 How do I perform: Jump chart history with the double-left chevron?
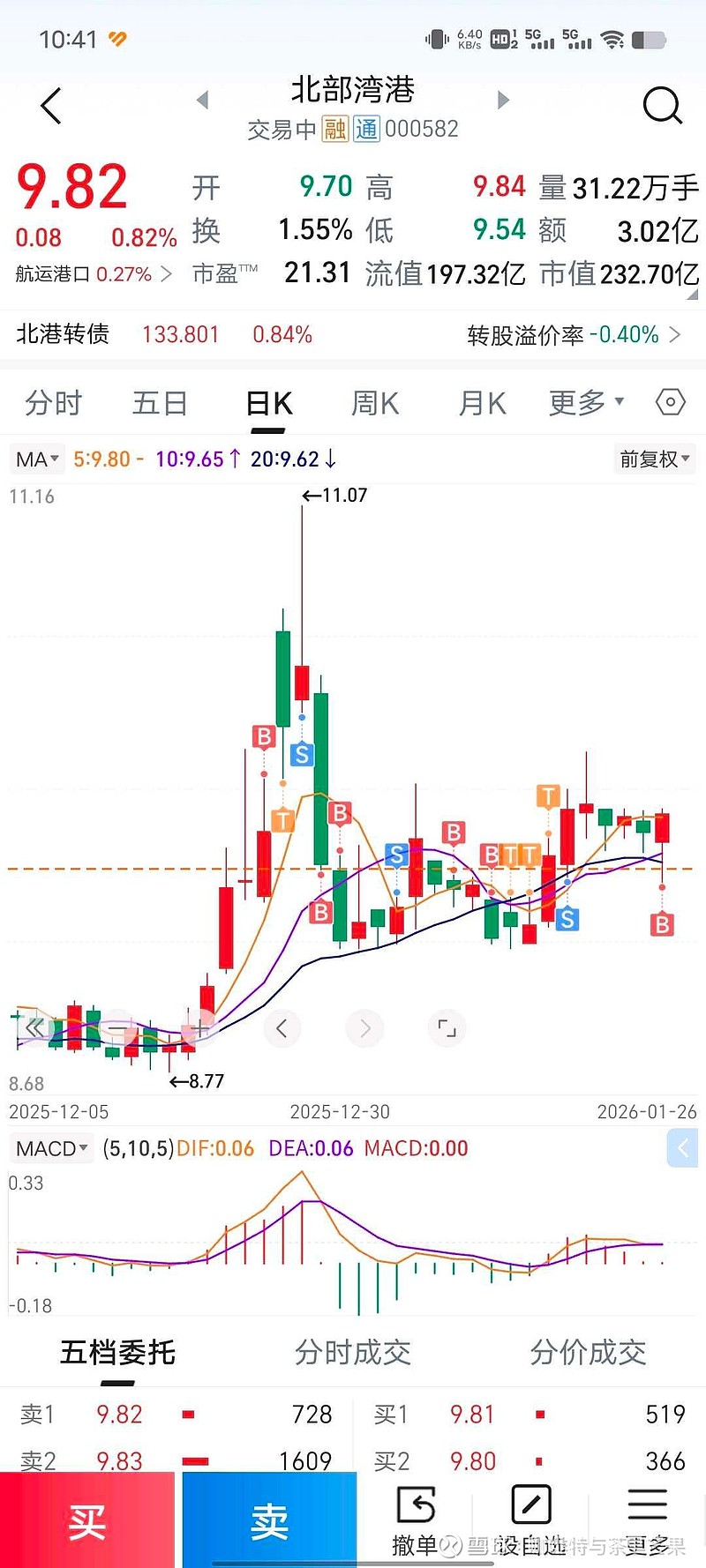[x=34, y=1028]
